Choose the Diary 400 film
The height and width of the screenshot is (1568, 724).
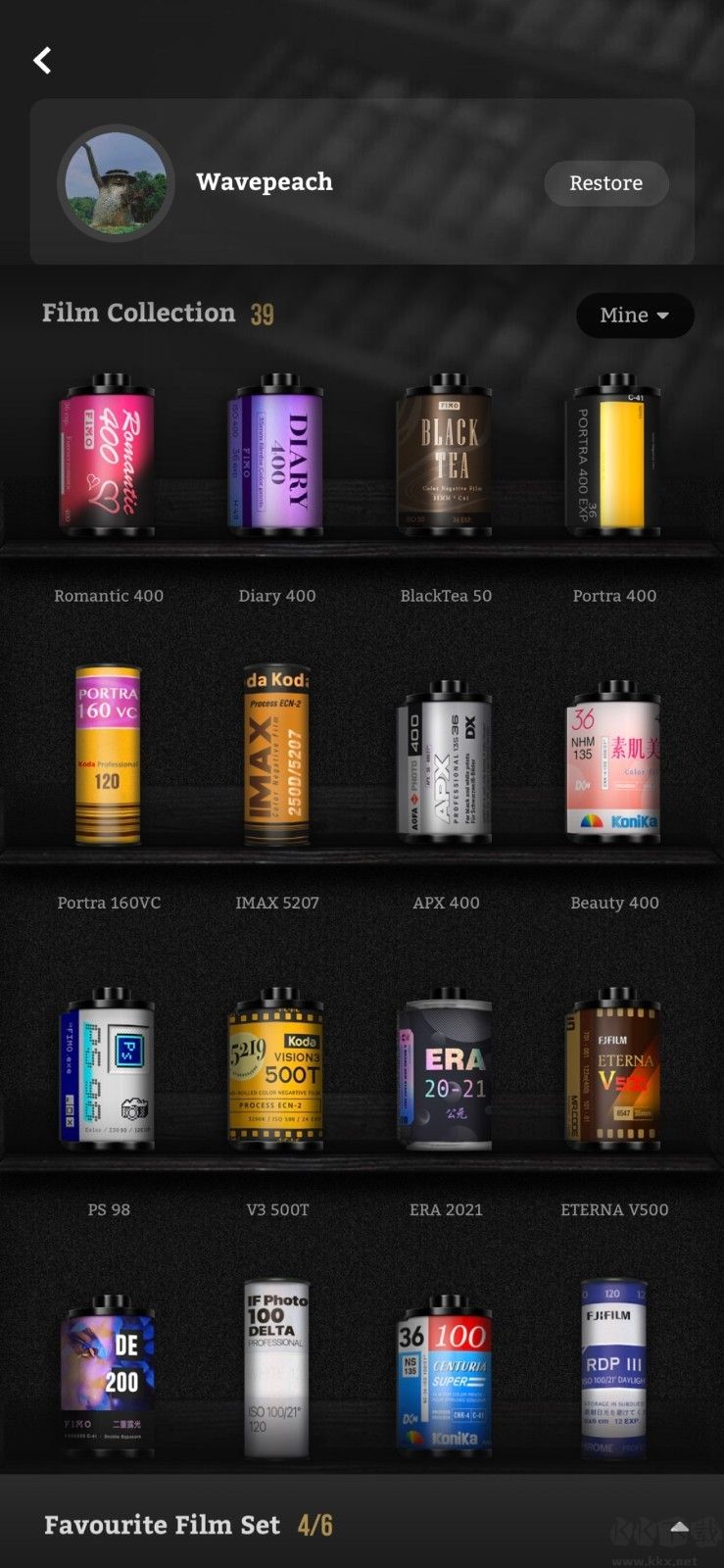point(277,456)
